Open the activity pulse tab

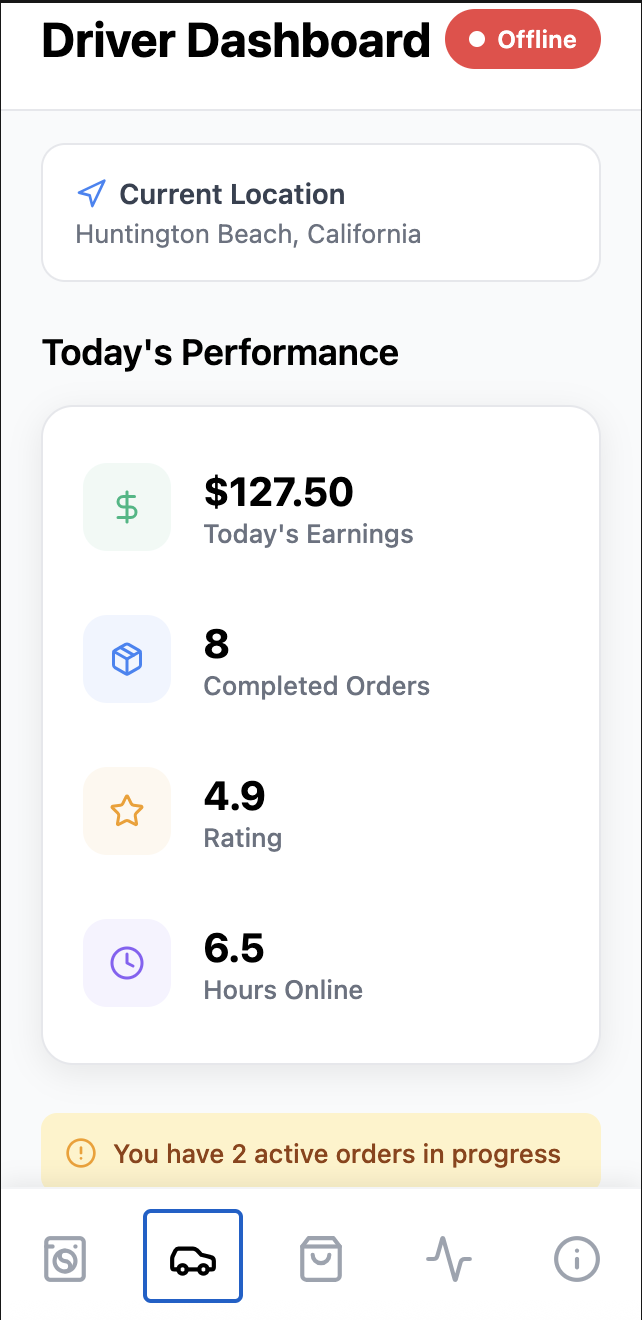coord(449,1257)
